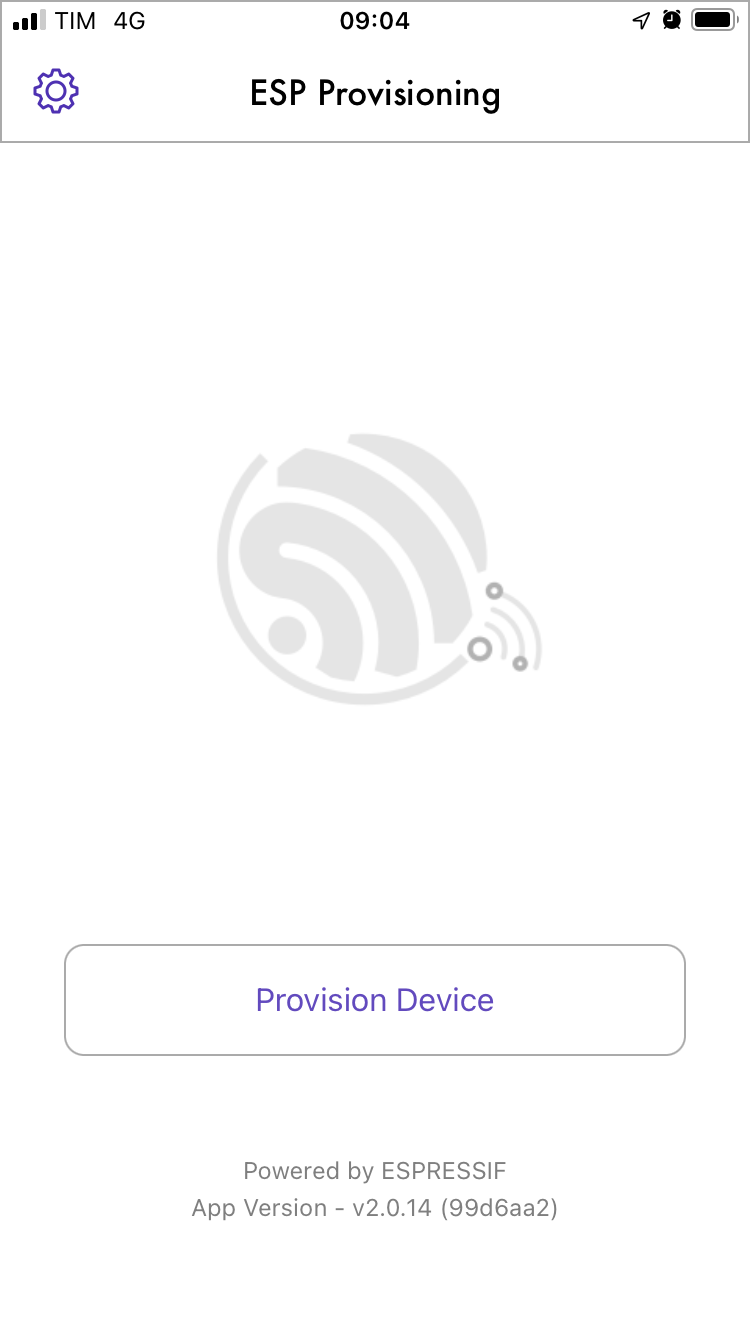Tap the TIM carrier name
This screenshot has height=1334, width=750.
(76, 20)
